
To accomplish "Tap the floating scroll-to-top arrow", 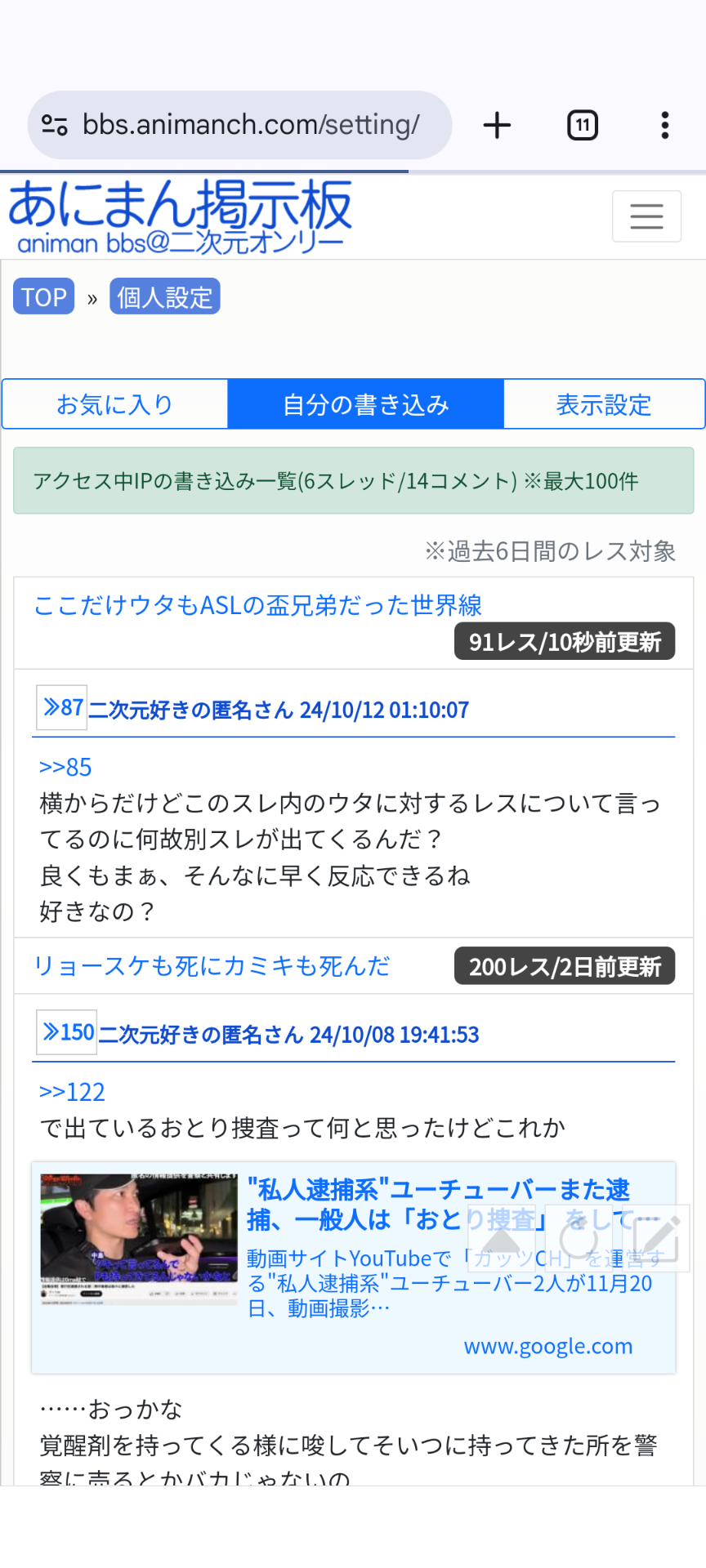I will pos(501,1238).
